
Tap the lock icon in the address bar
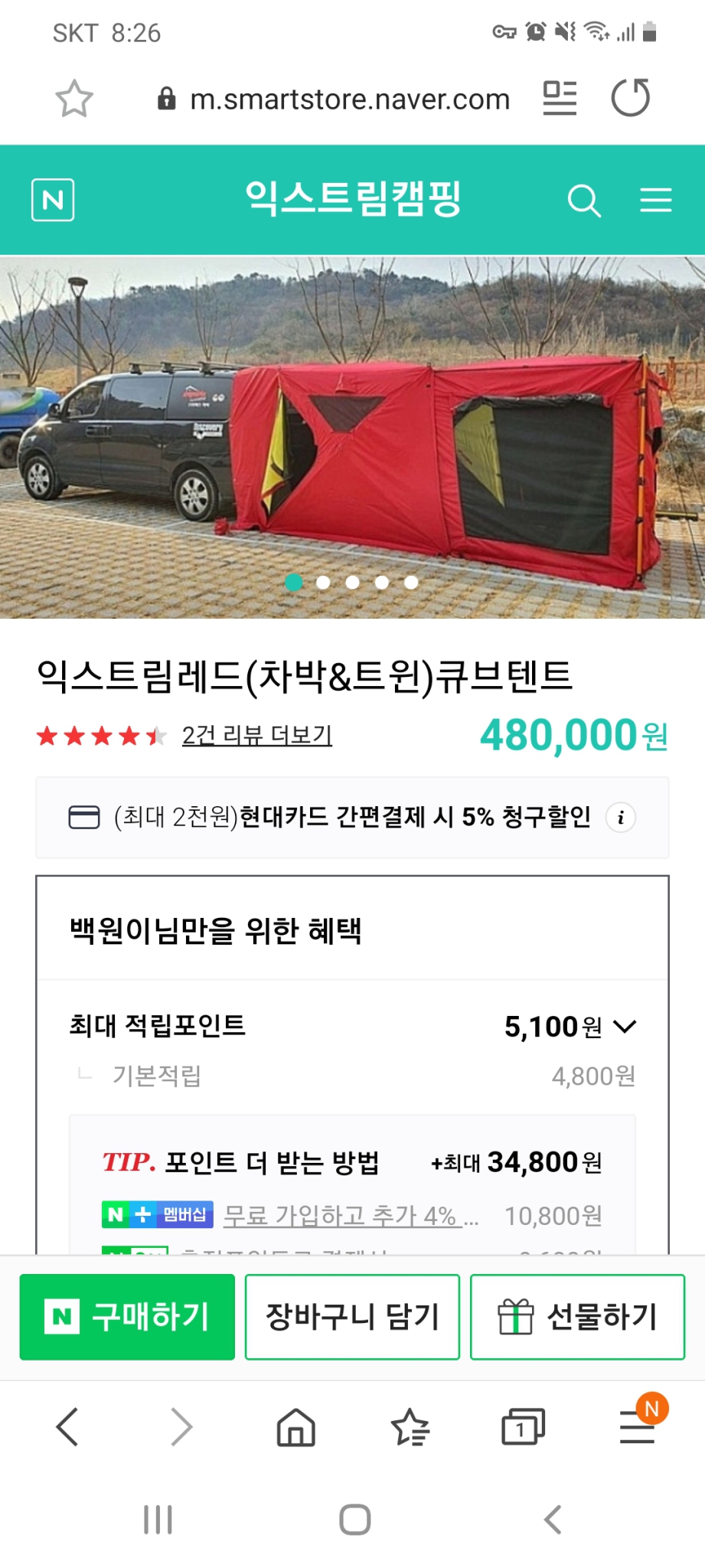(165, 98)
